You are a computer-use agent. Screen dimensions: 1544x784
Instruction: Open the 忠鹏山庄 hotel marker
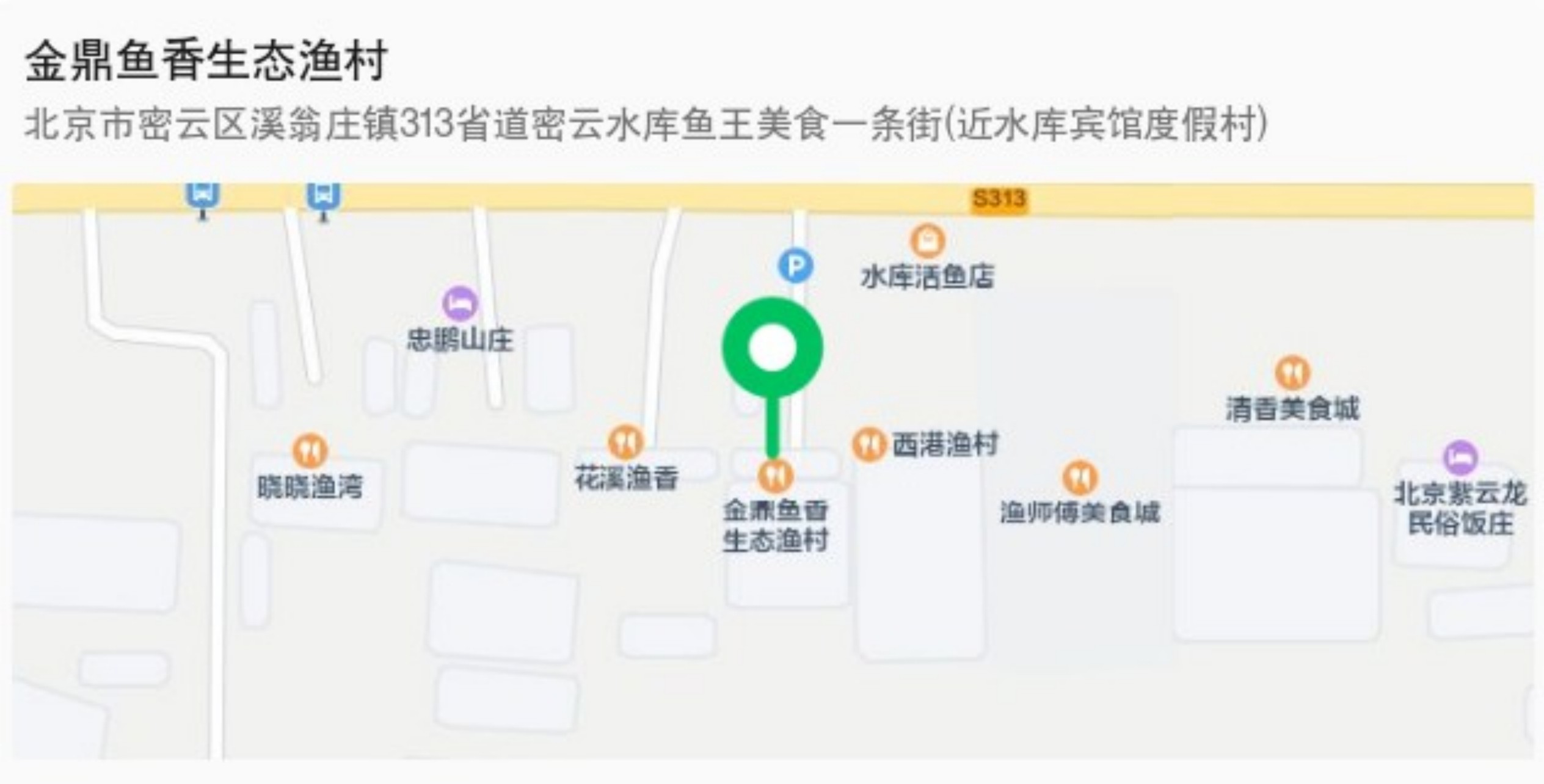tap(460, 303)
